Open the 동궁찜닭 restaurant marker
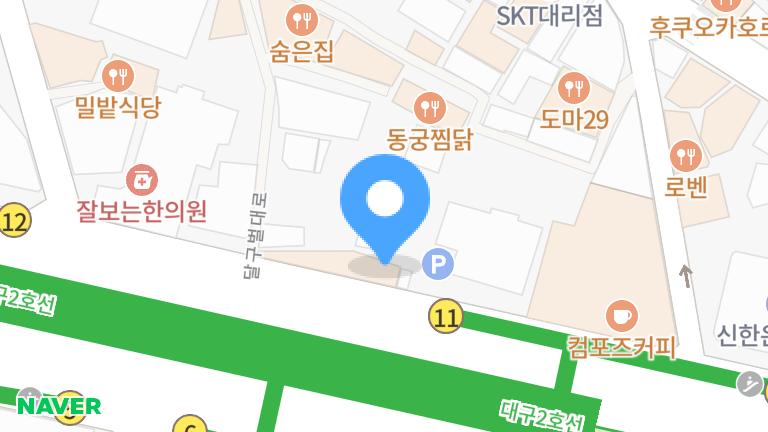 click(x=430, y=103)
